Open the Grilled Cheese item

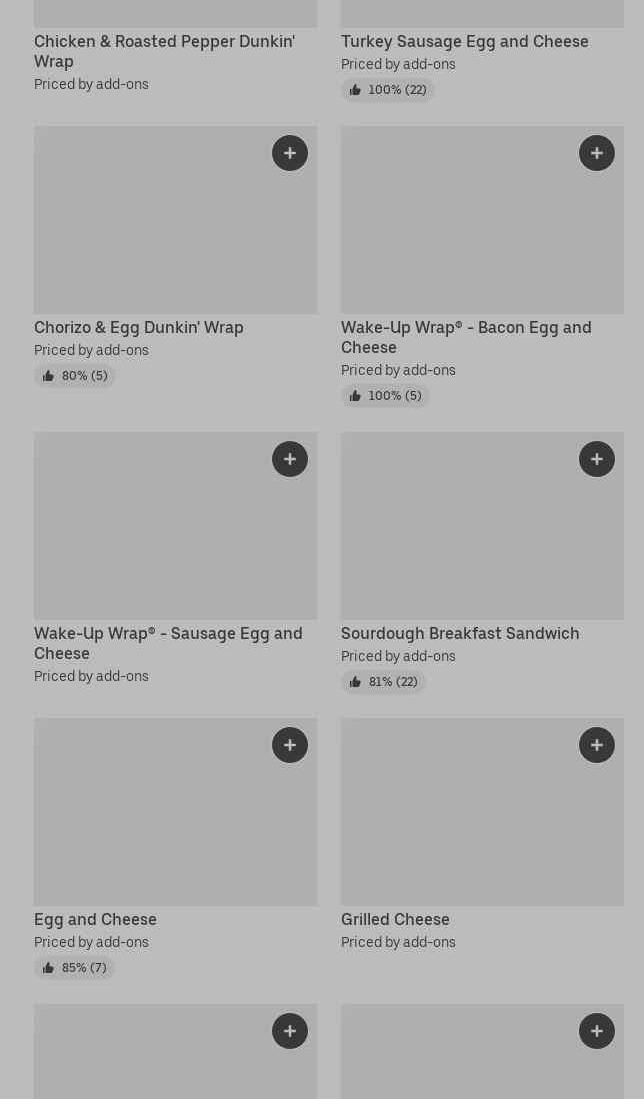395,919
